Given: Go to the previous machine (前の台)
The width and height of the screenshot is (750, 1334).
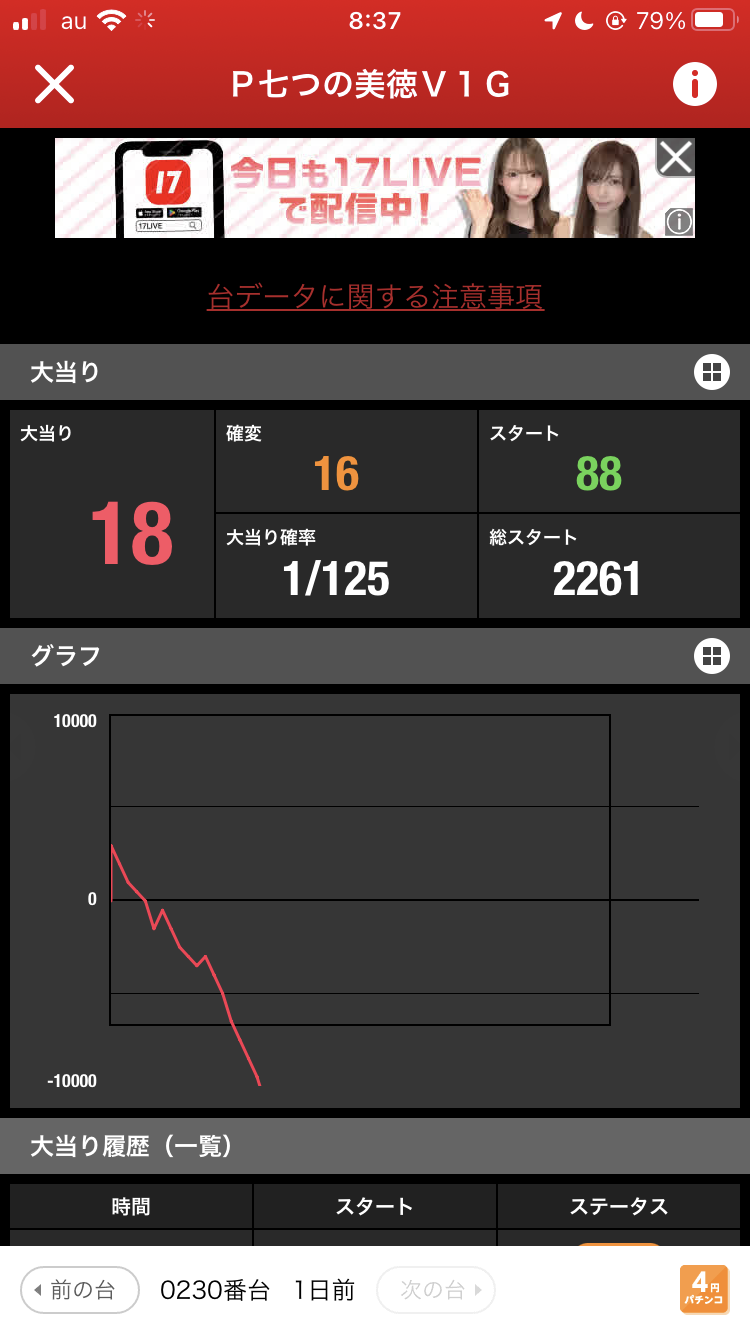Looking at the screenshot, I should click(x=80, y=1290).
